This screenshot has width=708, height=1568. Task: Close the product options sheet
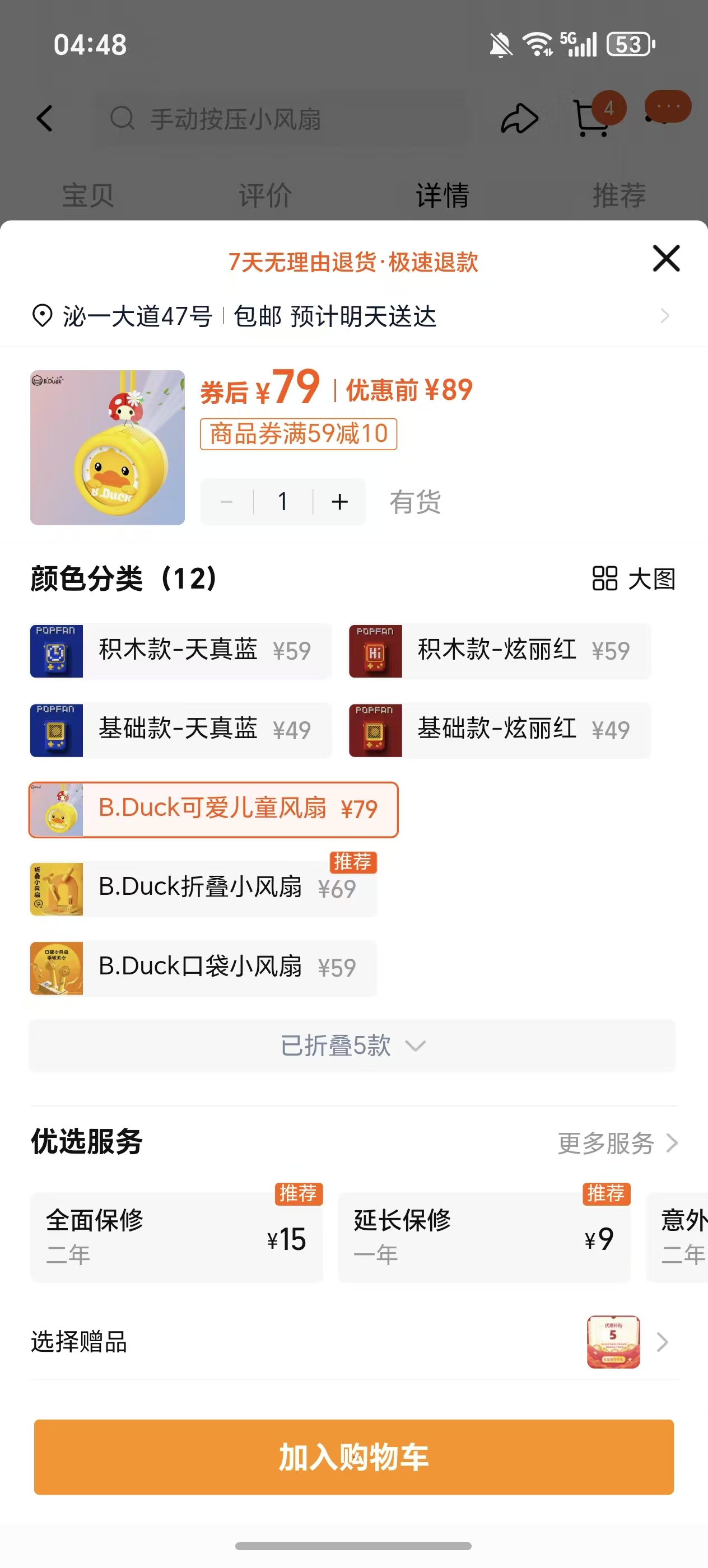pyautogui.click(x=665, y=259)
